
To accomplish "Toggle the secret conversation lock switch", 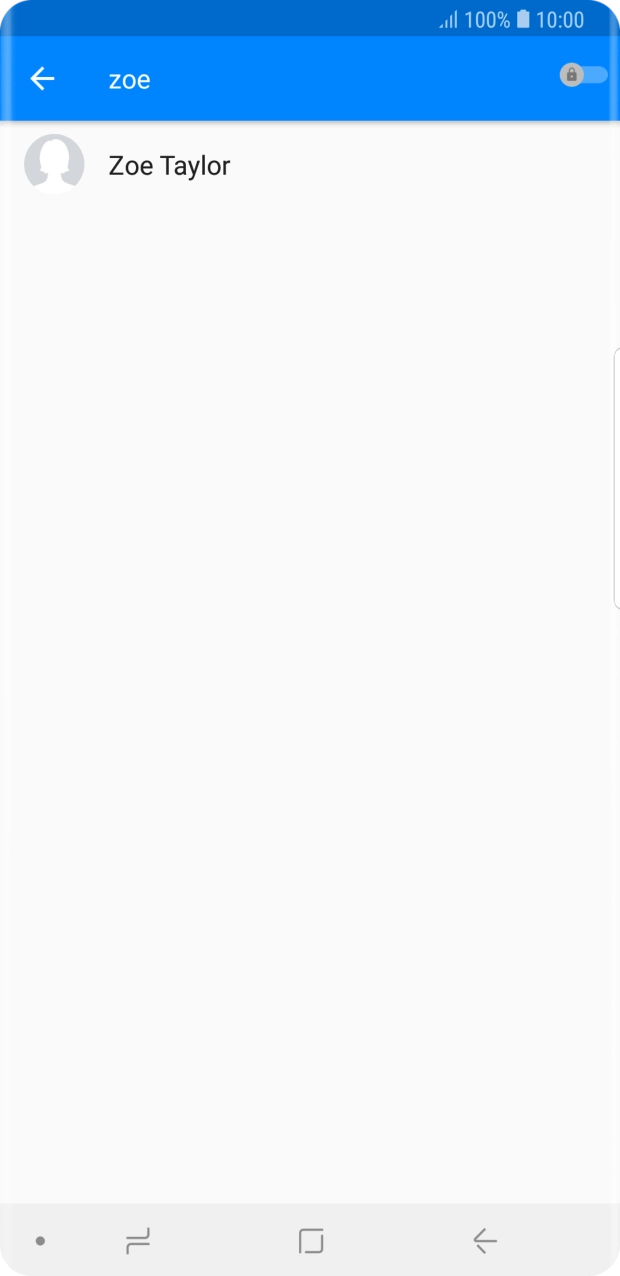I will pyautogui.click(x=583, y=75).
